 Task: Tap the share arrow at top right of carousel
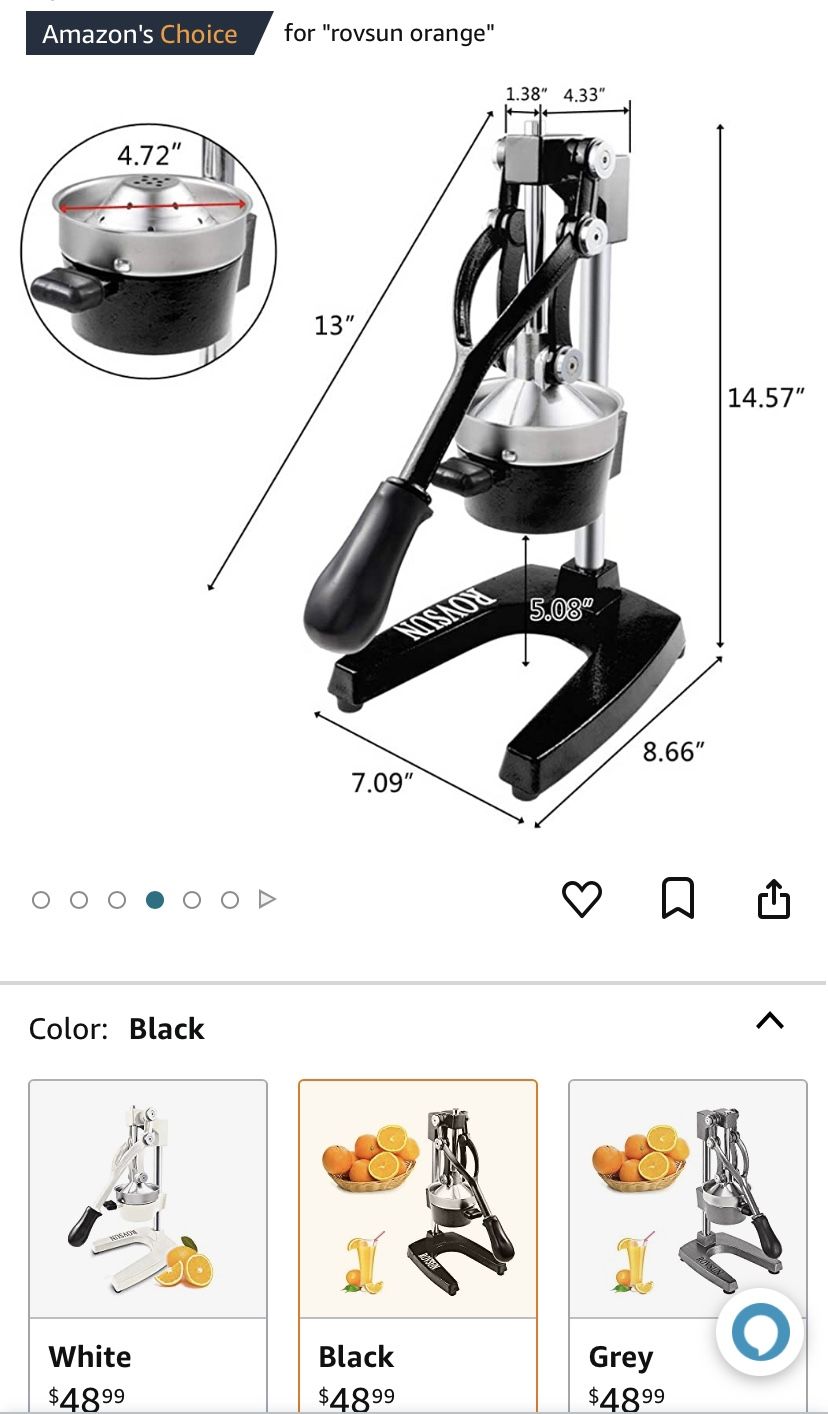coord(775,897)
